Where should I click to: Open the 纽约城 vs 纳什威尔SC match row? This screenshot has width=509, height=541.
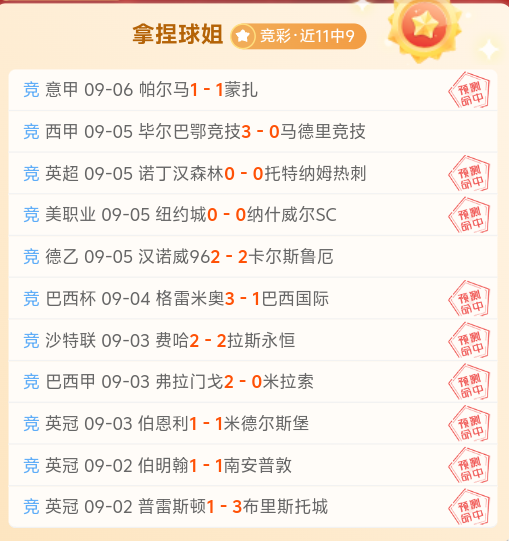253,215
